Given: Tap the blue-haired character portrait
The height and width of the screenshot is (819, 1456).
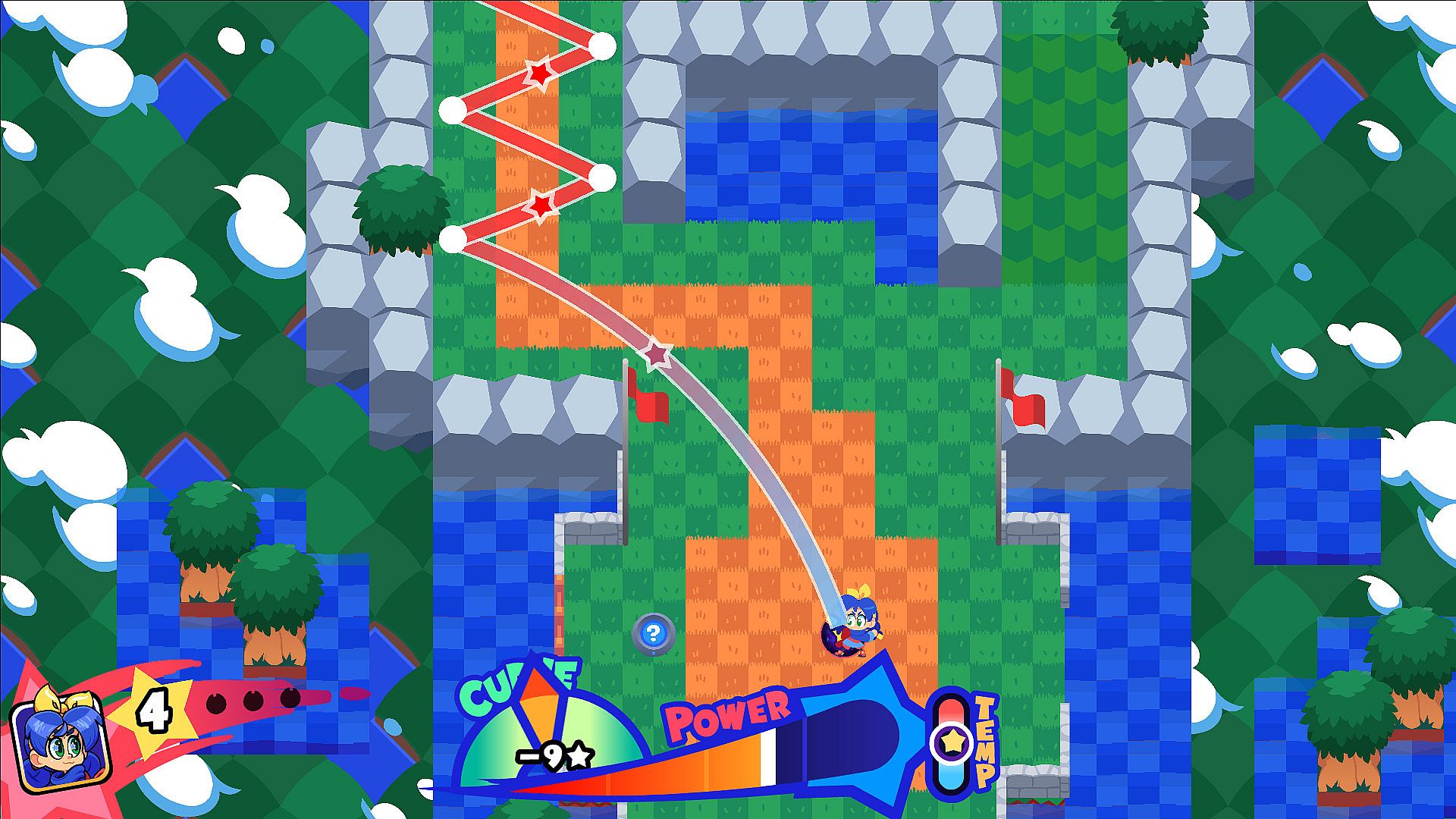Looking at the screenshot, I should click(60, 747).
